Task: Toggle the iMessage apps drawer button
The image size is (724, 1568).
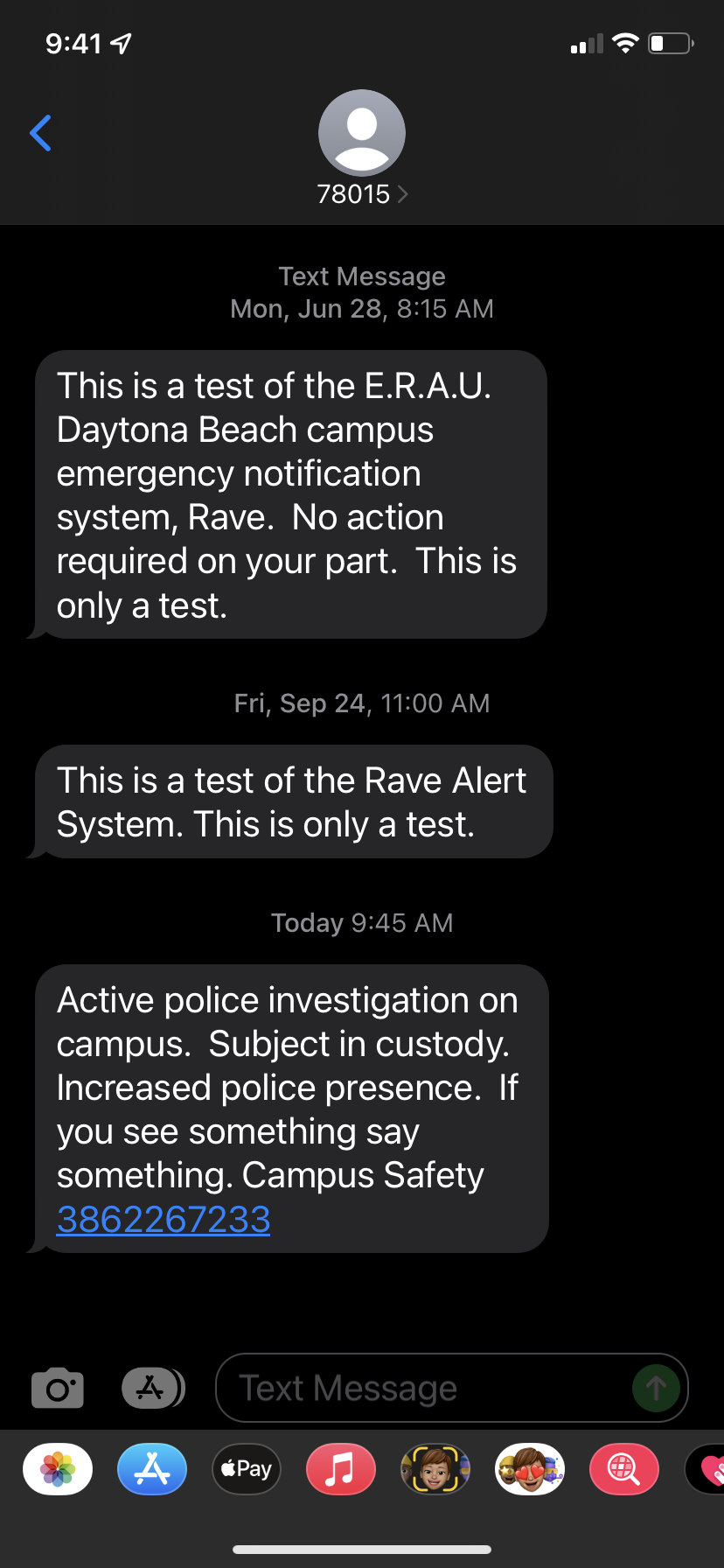Action: coord(152,1388)
